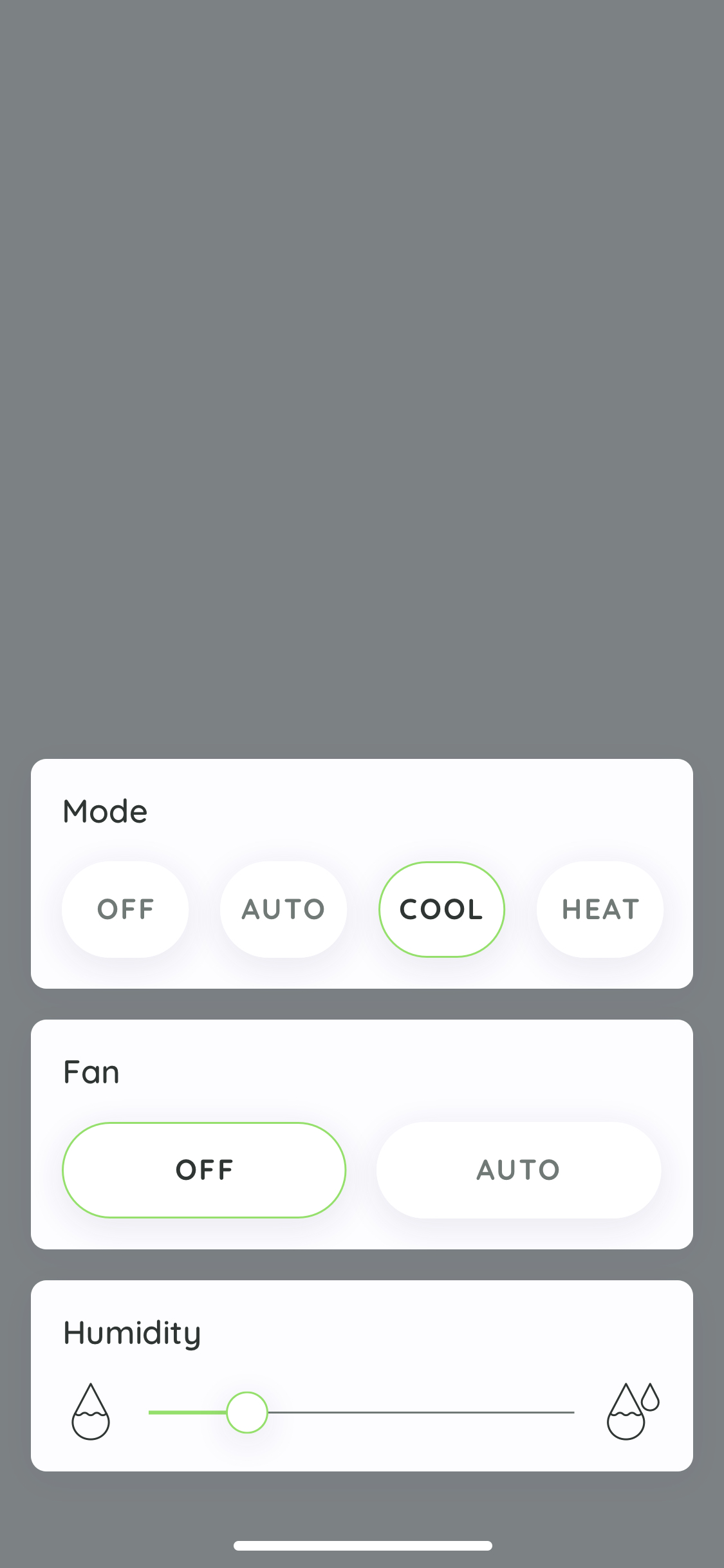Viewport: 724px width, 1568px height.
Task: Select COOL mode
Action: (441, 909)
